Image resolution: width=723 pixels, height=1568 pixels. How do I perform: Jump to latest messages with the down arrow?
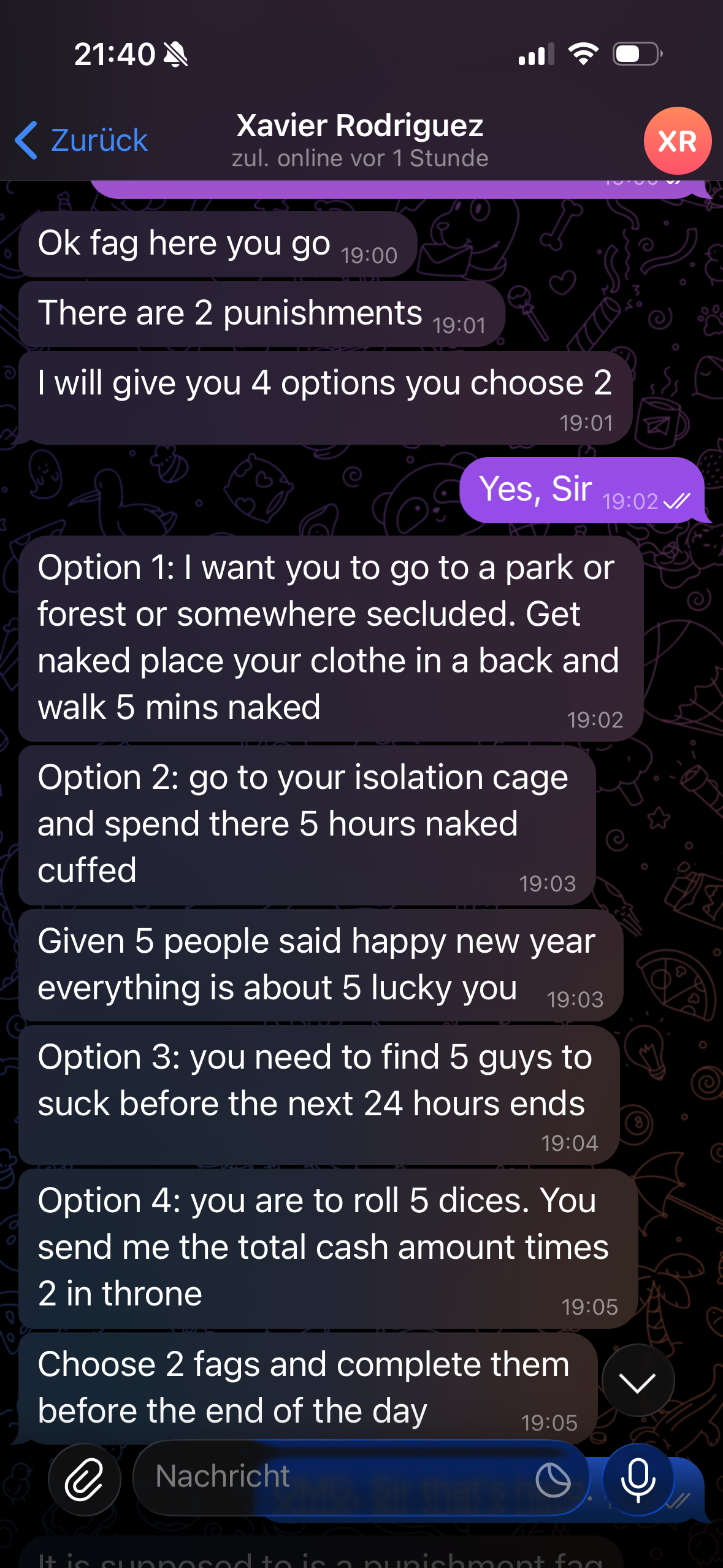point(638,1382)
